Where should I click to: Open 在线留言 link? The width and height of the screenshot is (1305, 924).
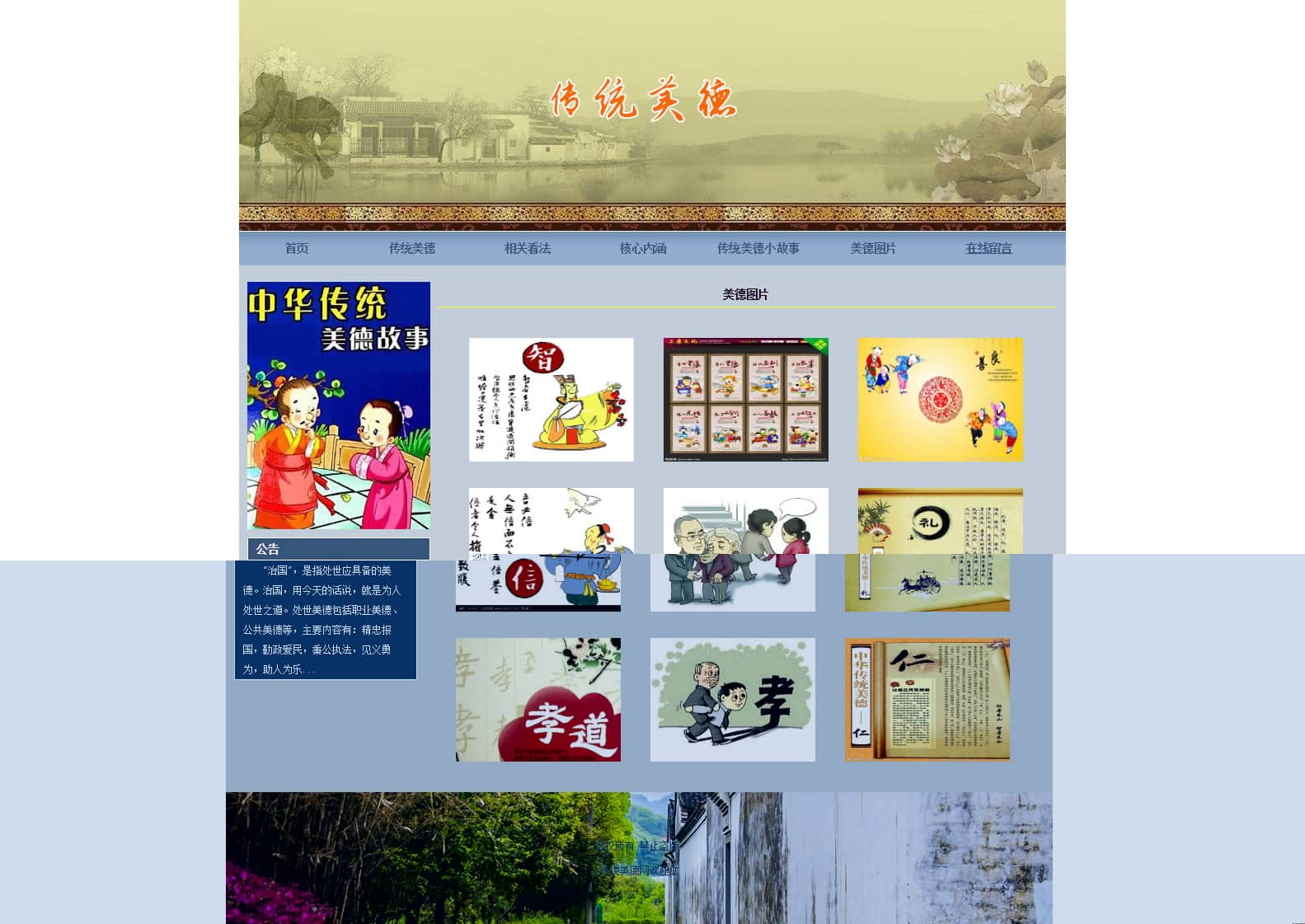988,248
